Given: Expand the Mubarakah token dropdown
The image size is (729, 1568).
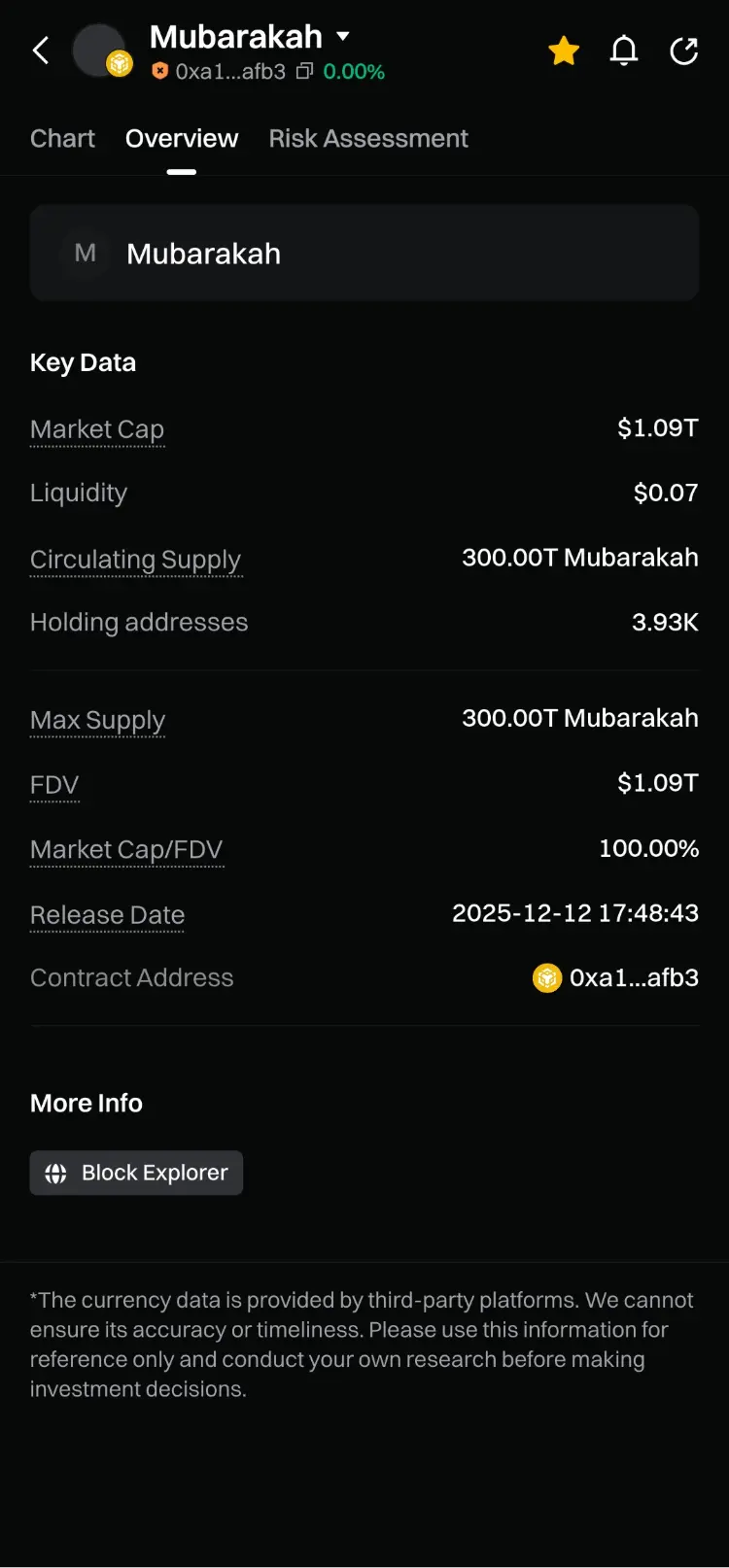Looking at the screenshot, I should point(342,36).
